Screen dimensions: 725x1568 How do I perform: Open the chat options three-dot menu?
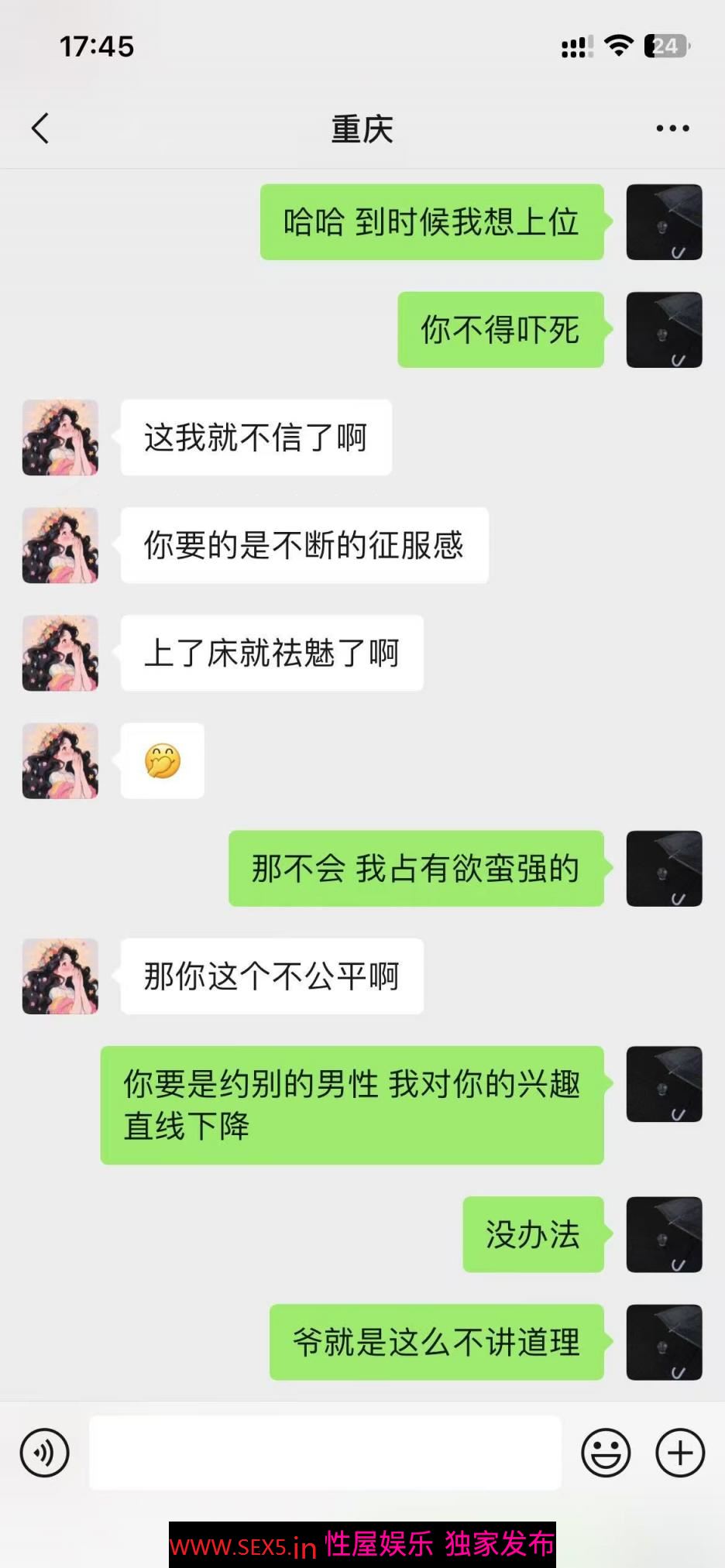(x=672, y=129)
